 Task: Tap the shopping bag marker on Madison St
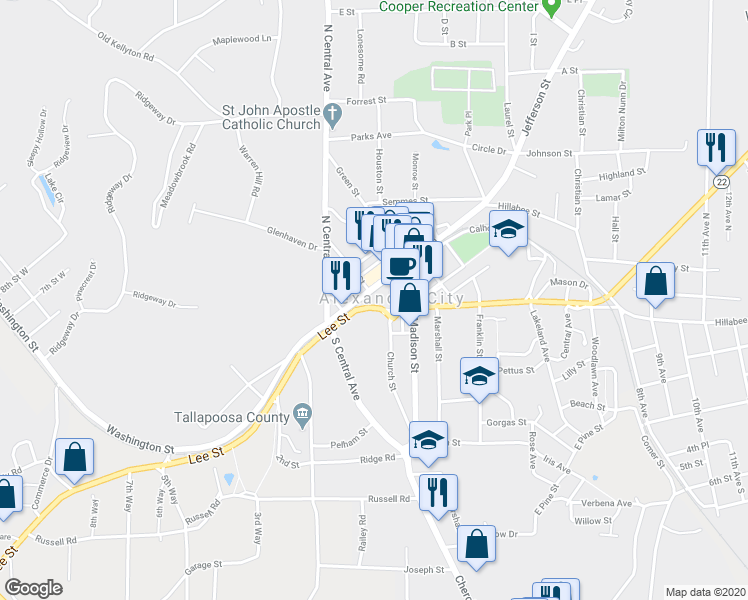409,301
